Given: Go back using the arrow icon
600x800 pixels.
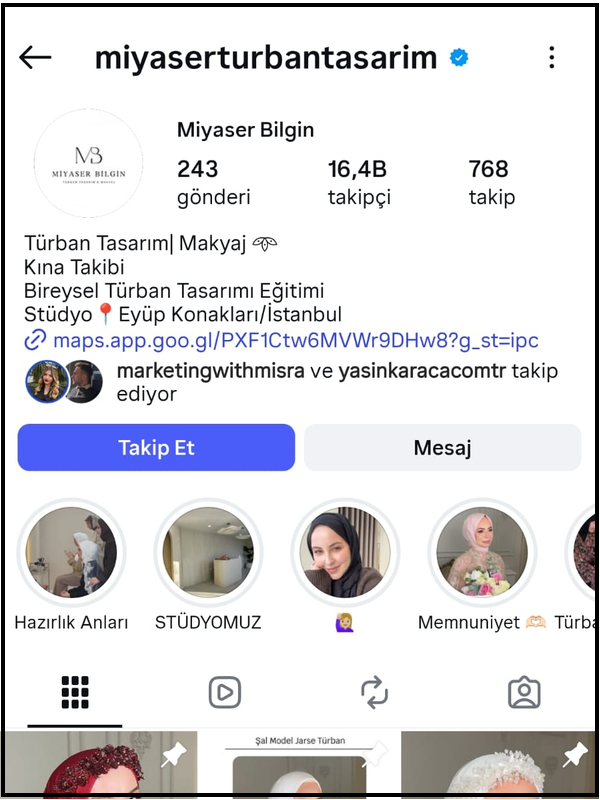Looking at the screenshot, I should [35, 57].
